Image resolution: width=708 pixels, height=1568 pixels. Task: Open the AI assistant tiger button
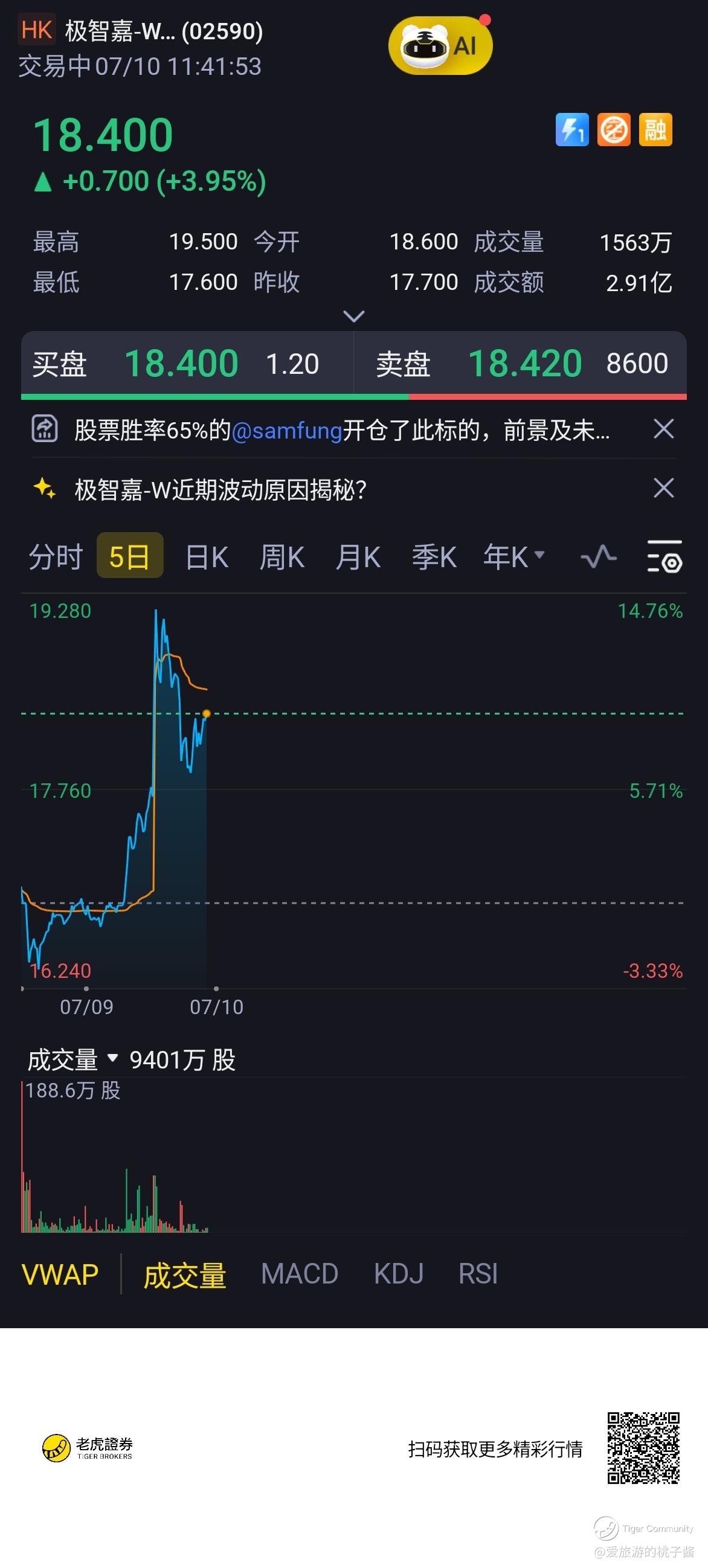[440, 47]
